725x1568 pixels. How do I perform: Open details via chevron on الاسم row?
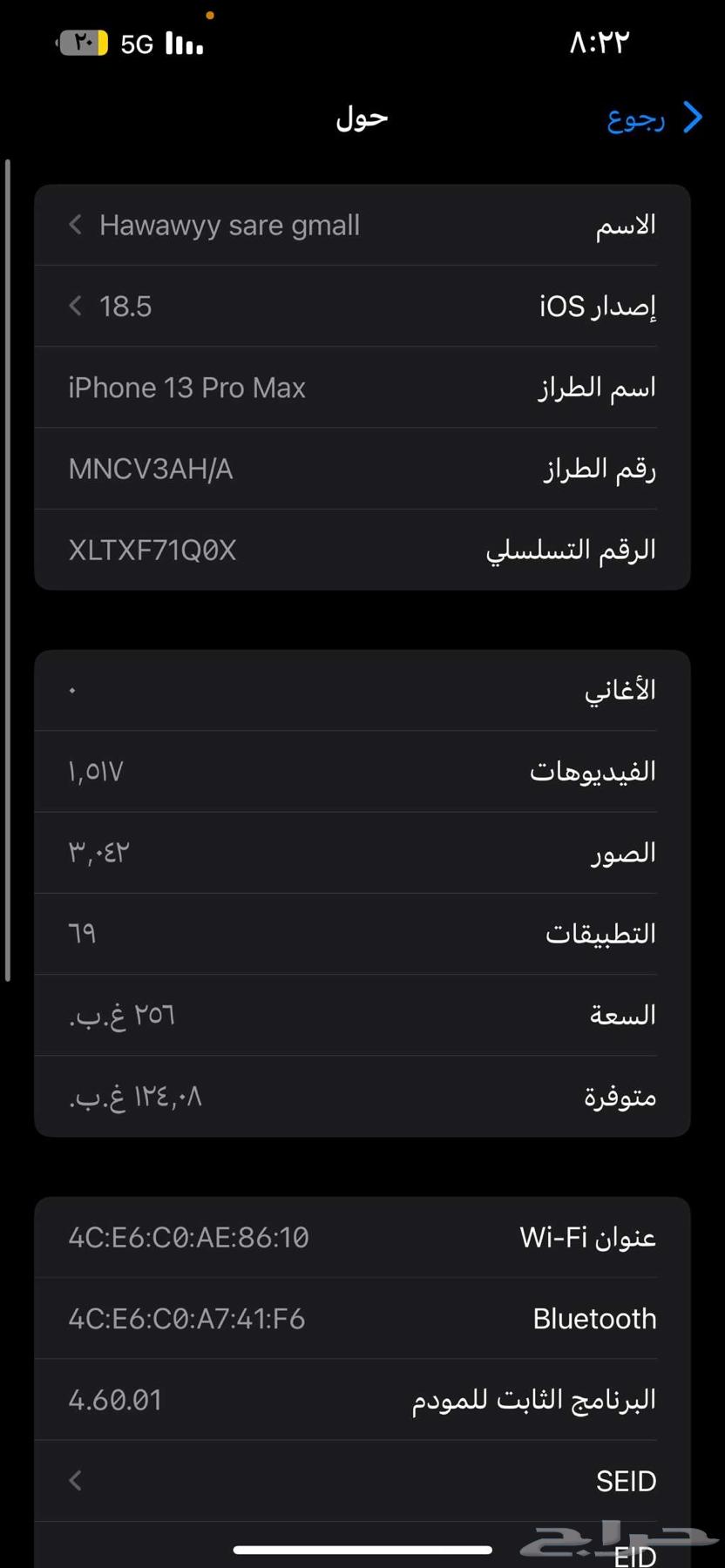[x=74, y=225]
